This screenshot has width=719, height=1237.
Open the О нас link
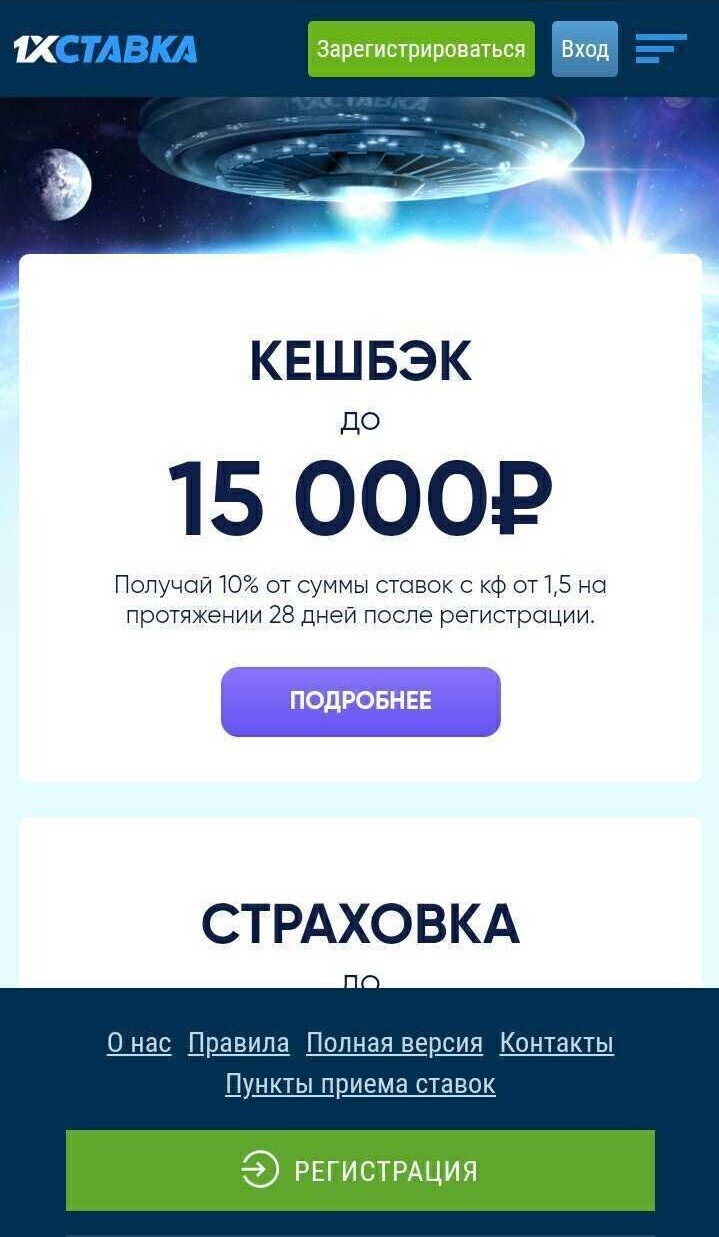pyautogui.click(x=139, y=1043)
